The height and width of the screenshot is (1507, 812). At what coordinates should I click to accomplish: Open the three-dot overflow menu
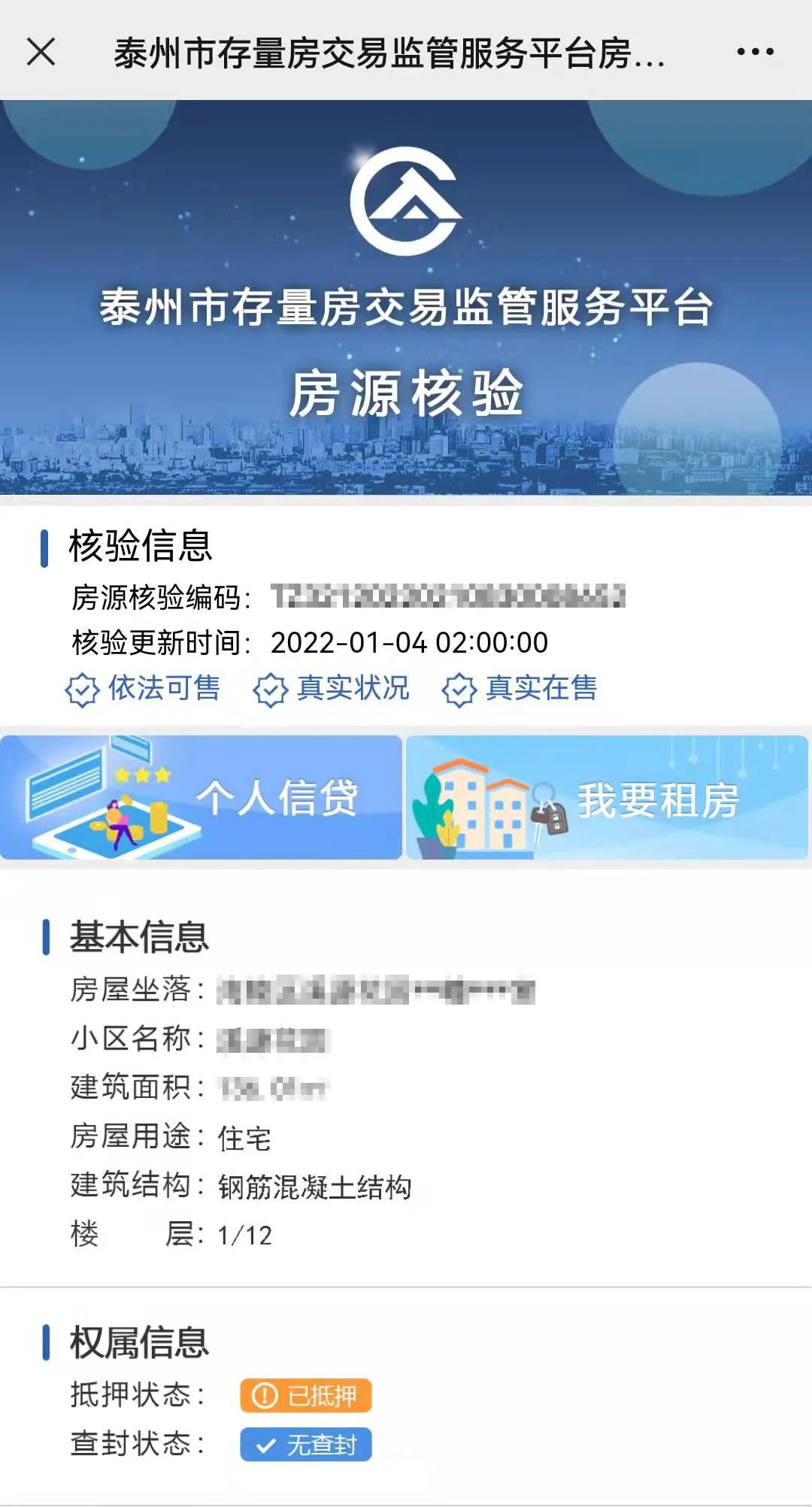[x=755, y=52]
